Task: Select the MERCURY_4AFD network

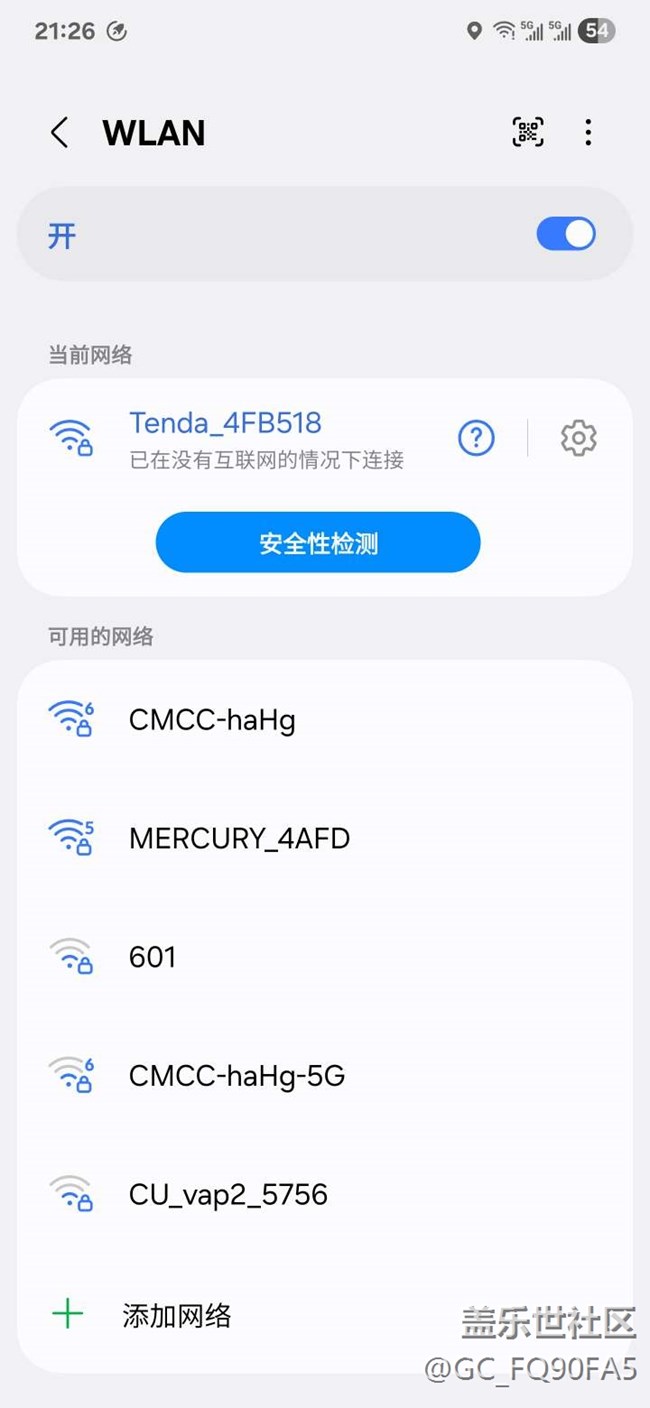Action: point(325,838)
